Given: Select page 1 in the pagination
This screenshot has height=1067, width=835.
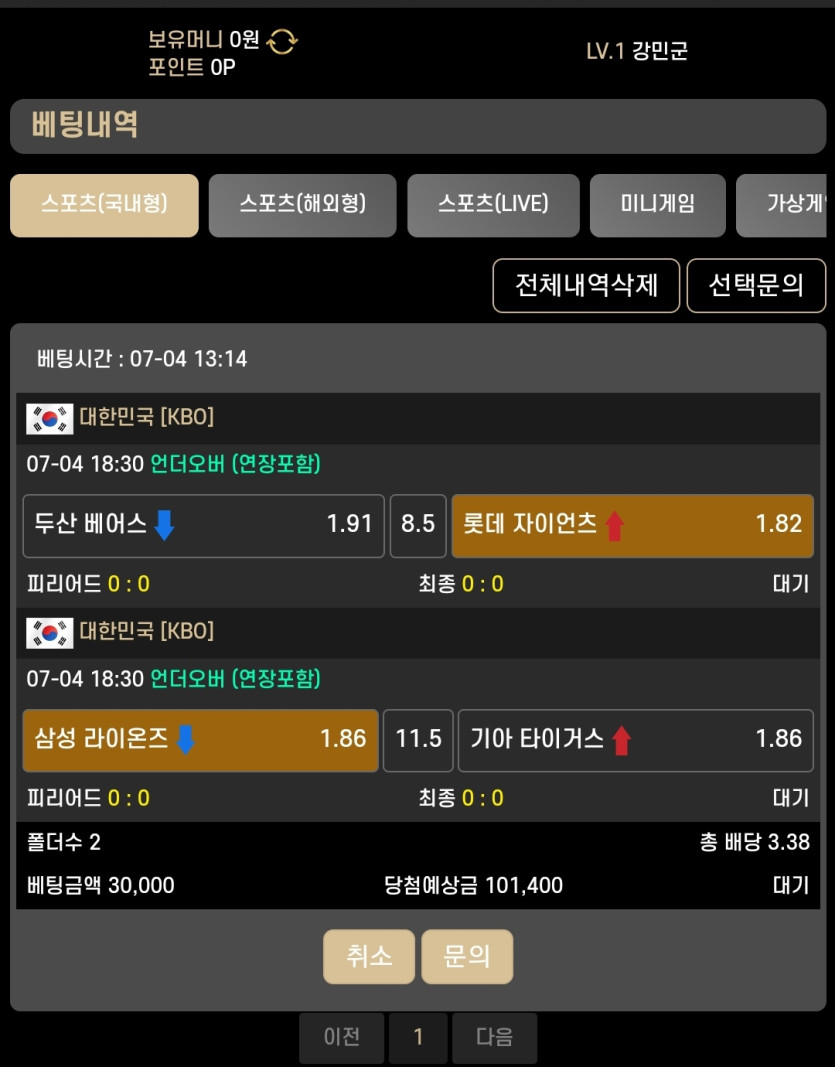Looking at the screenshot, I should 418,1037.
